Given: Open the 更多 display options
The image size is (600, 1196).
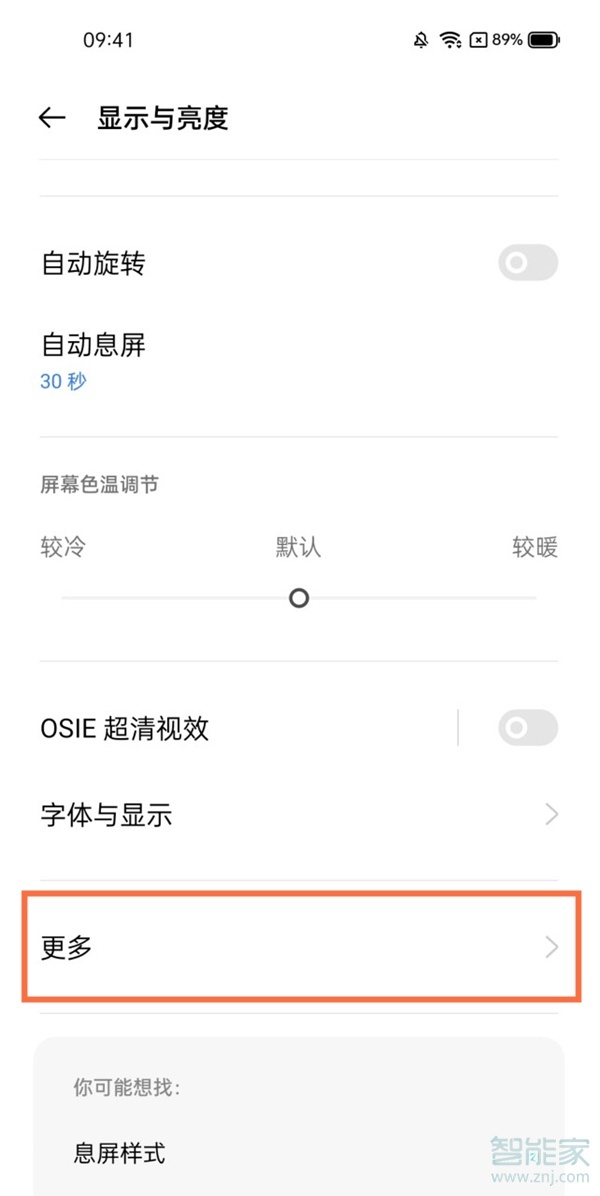Looking at the screenshot, I should [298, 947].
